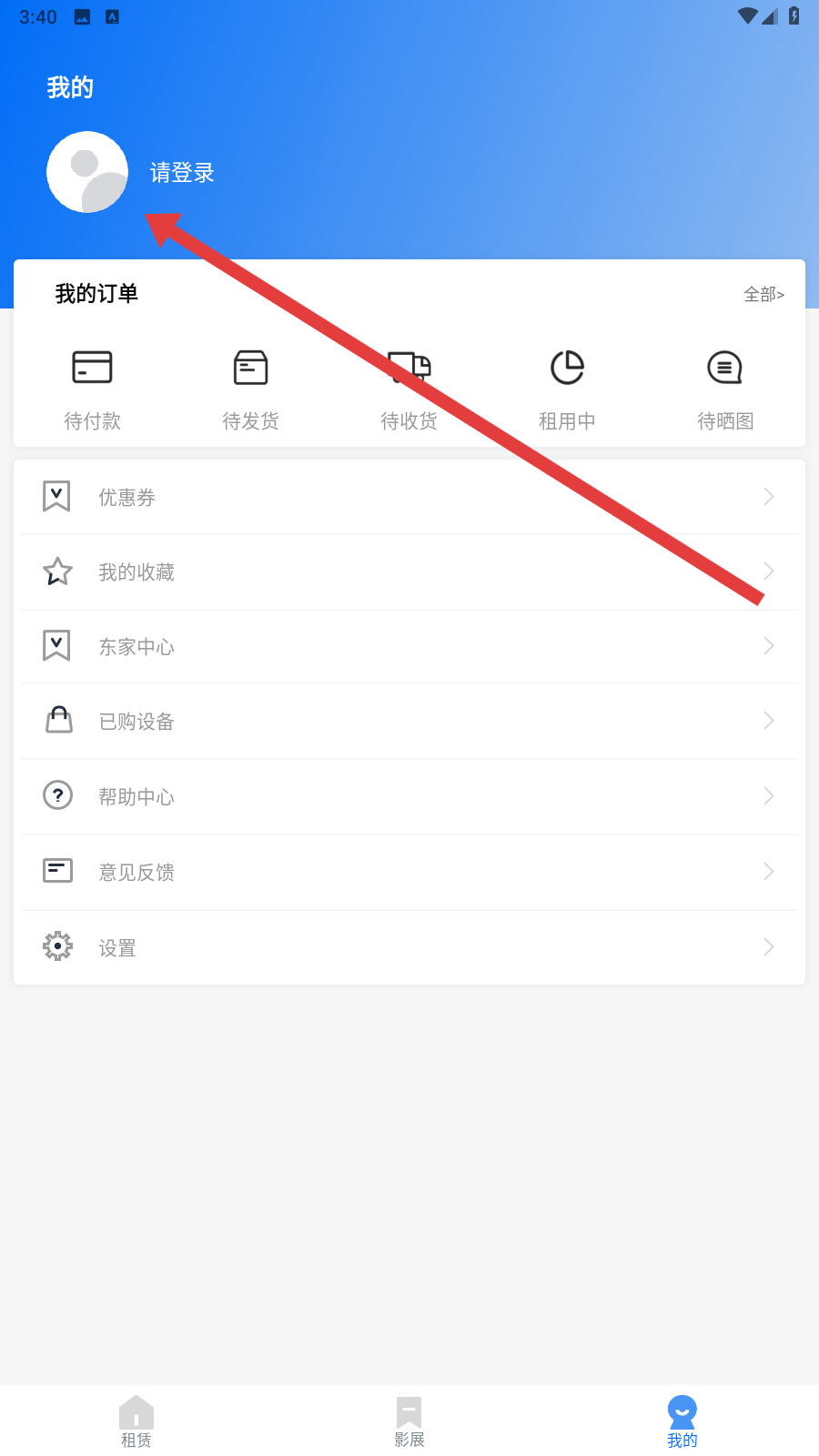
Task: Open 已购设备 purchased devices
Action: coord(409,721)
